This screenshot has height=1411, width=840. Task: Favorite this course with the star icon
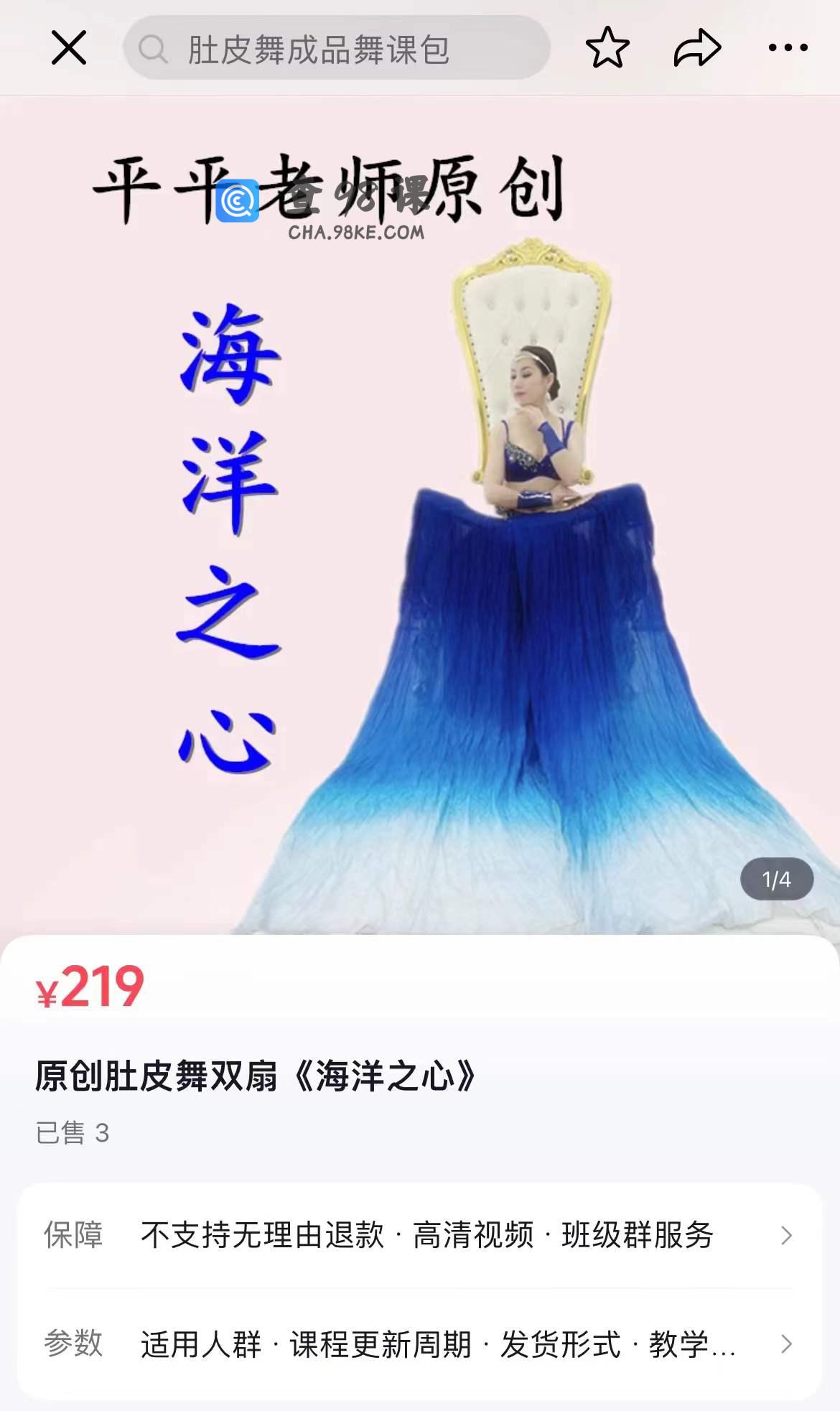pyautogui.click(x=607, y=48)
